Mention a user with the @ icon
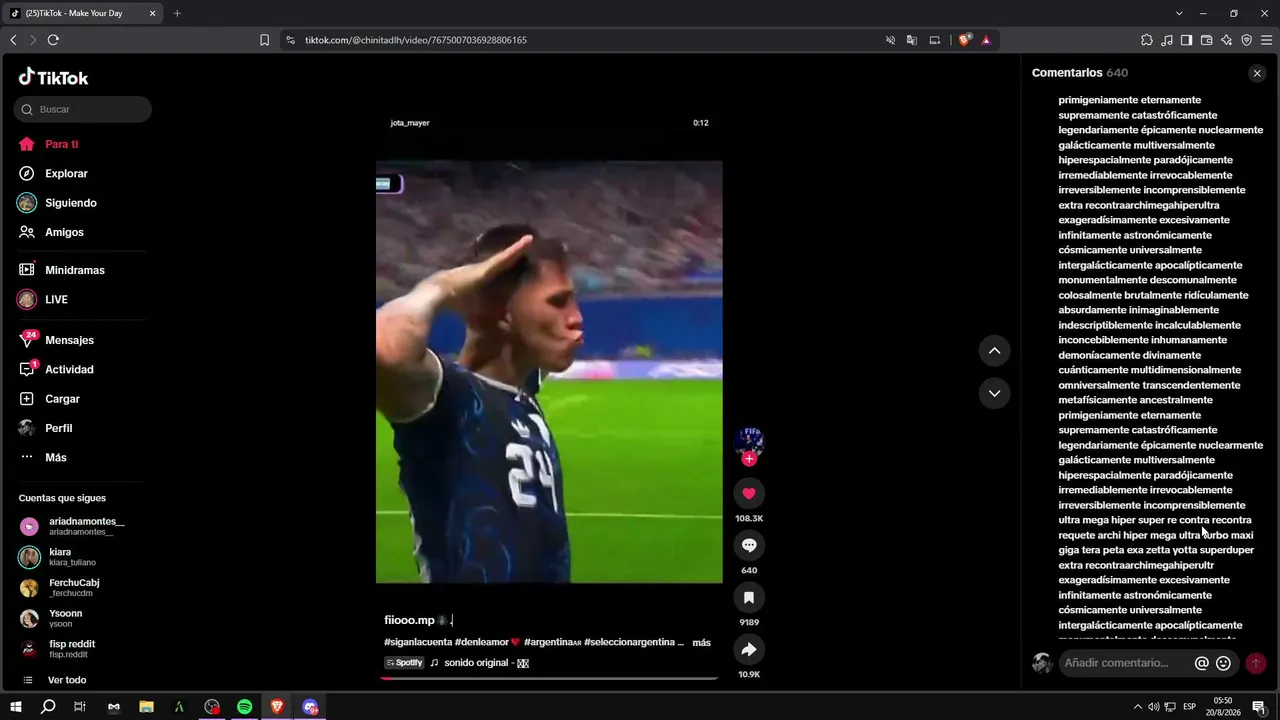 (1202, 663)
